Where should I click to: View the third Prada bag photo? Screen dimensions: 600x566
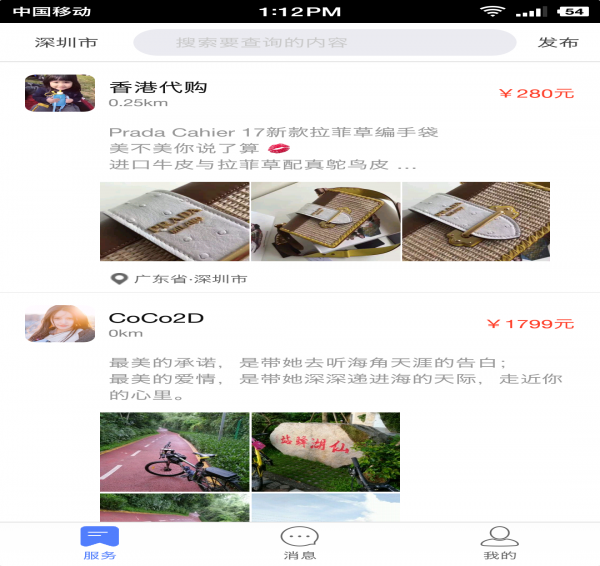pos(476,221)
